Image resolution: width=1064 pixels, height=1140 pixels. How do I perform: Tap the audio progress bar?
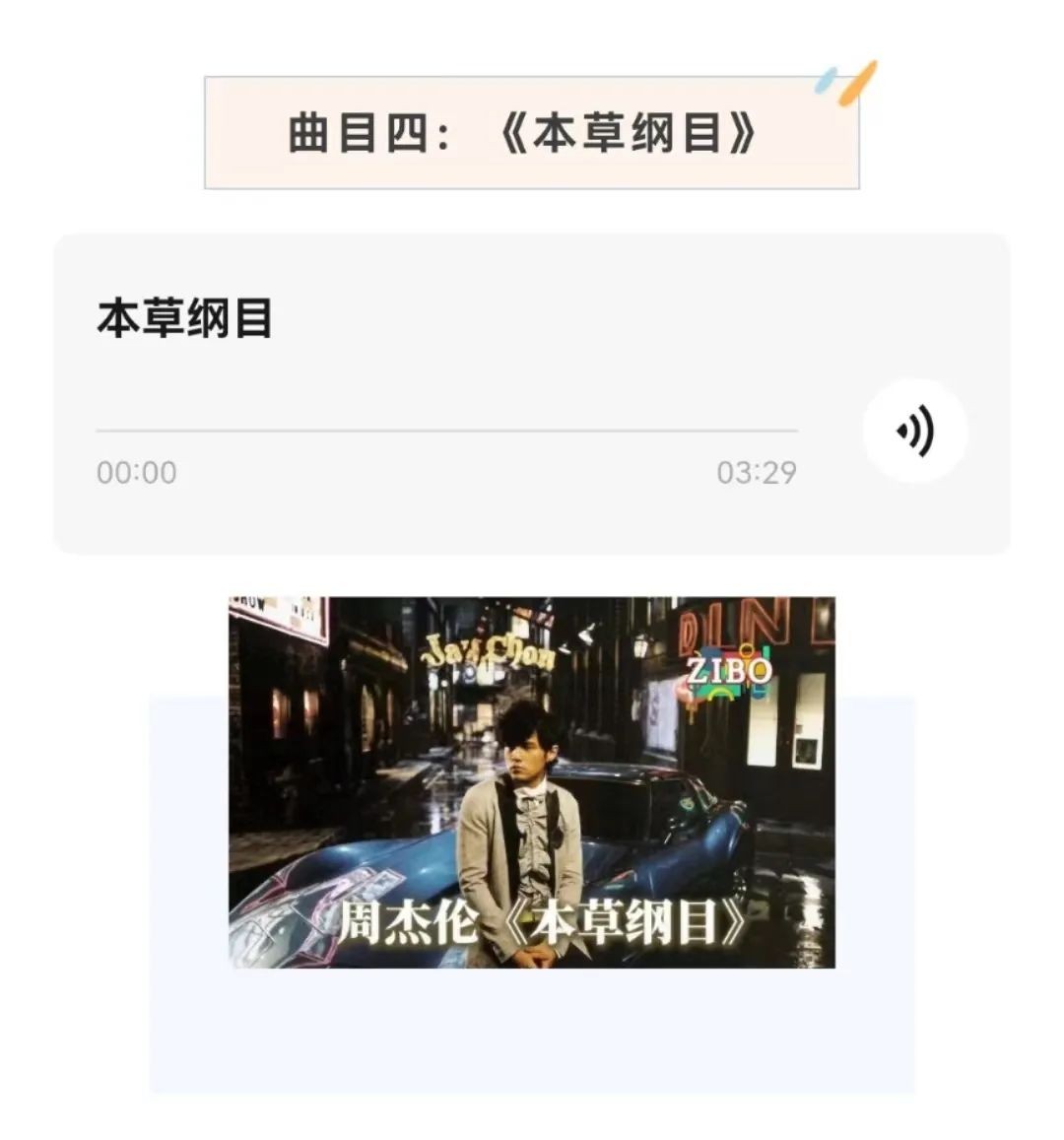(446, 431)
